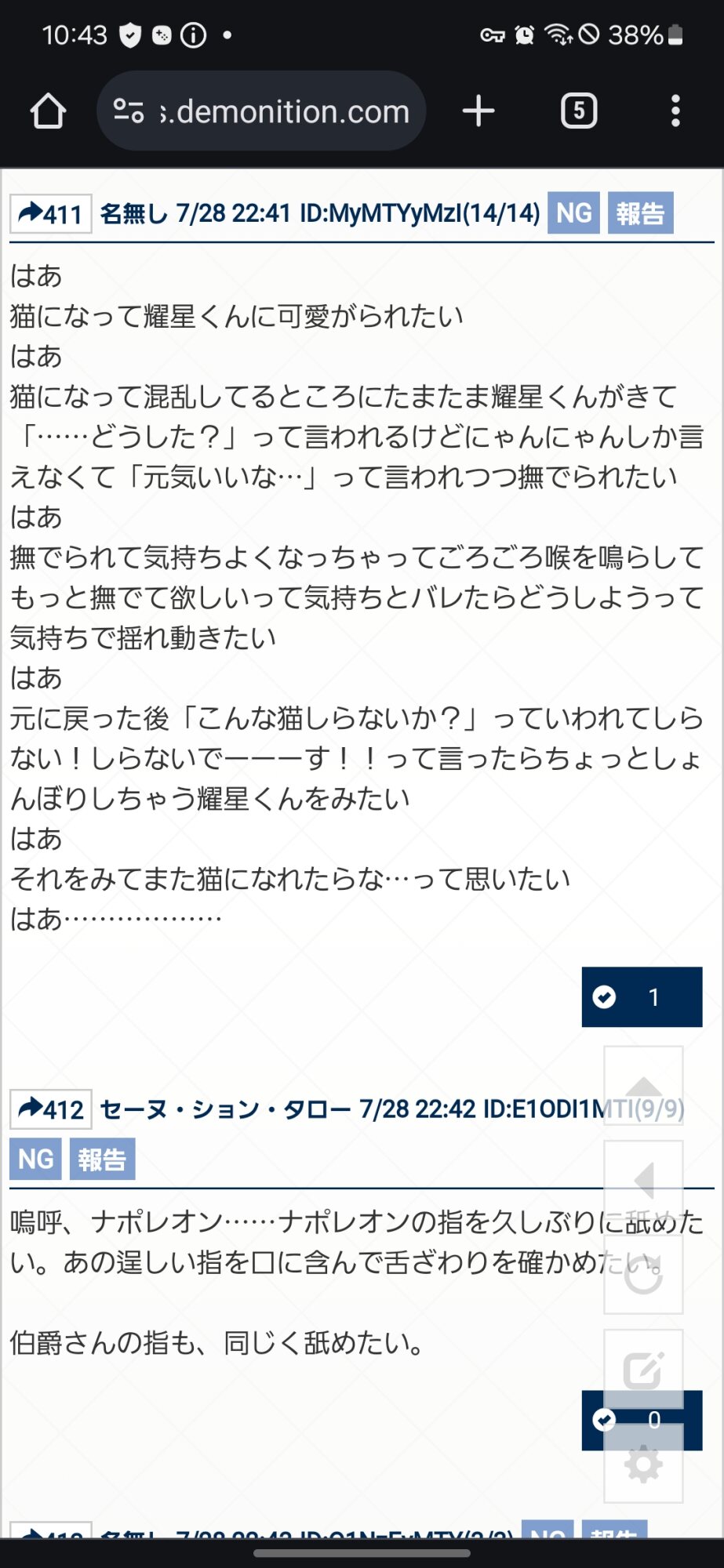
Task: Reply to post number 411
Action: pos(51,213)
